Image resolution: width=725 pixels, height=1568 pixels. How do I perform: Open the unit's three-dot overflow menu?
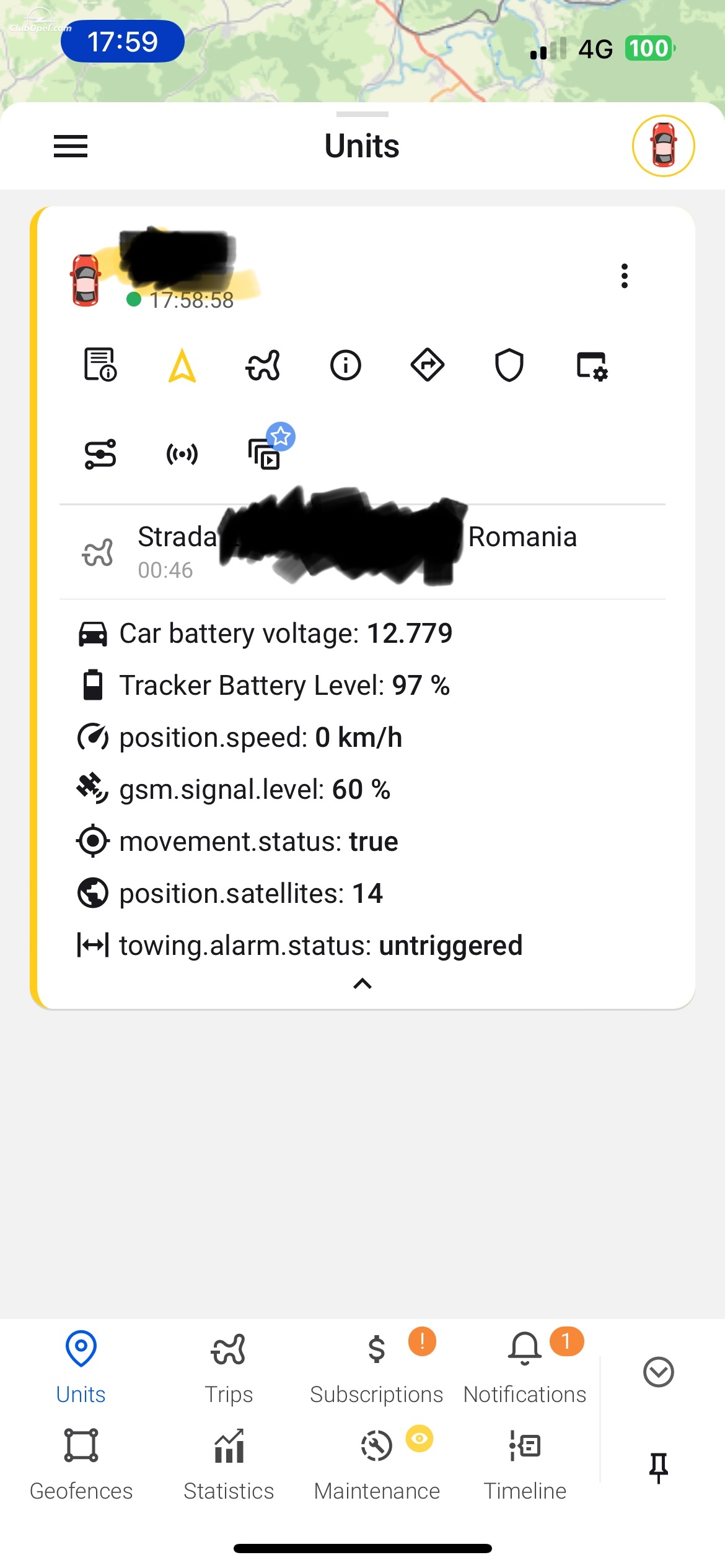[624, 276]
